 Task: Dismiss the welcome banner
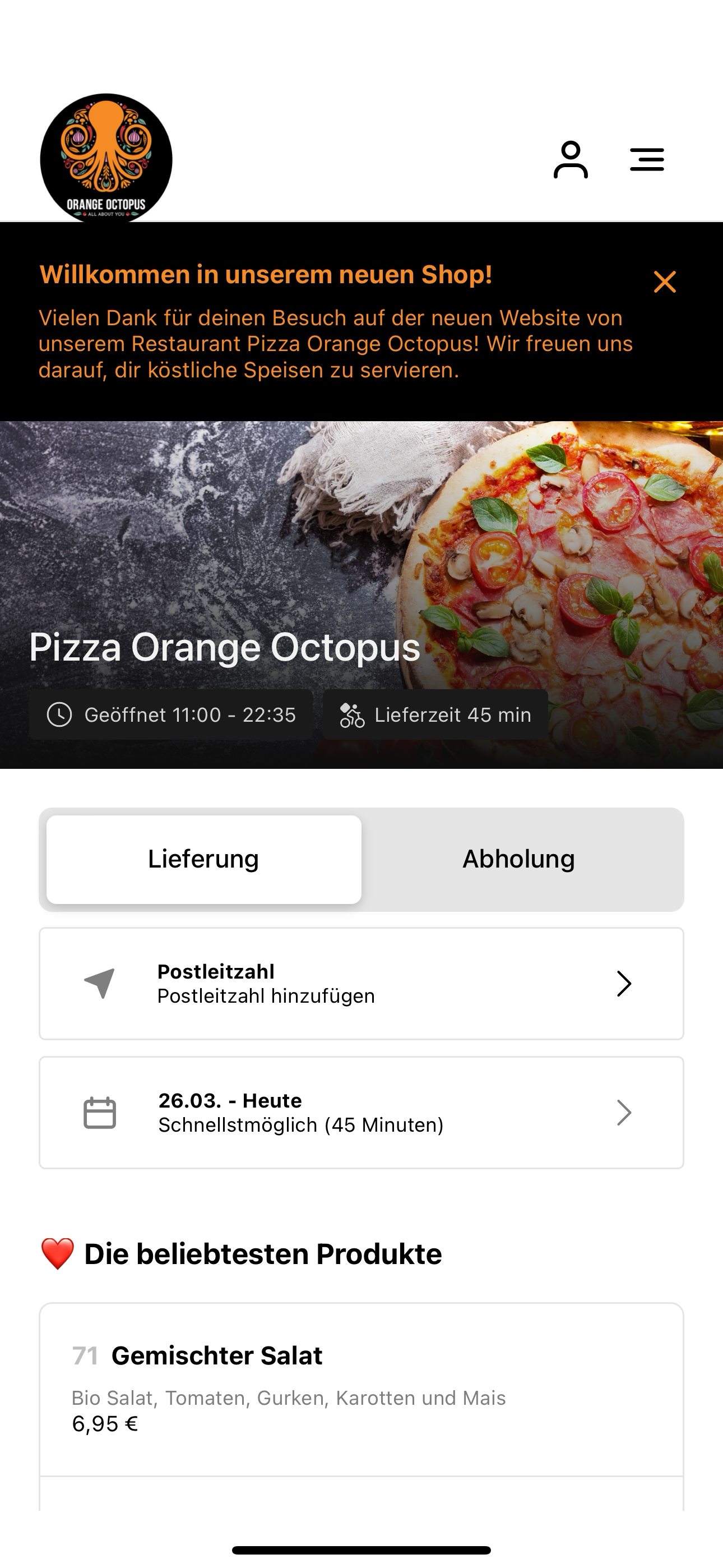(x=665, y=282)
